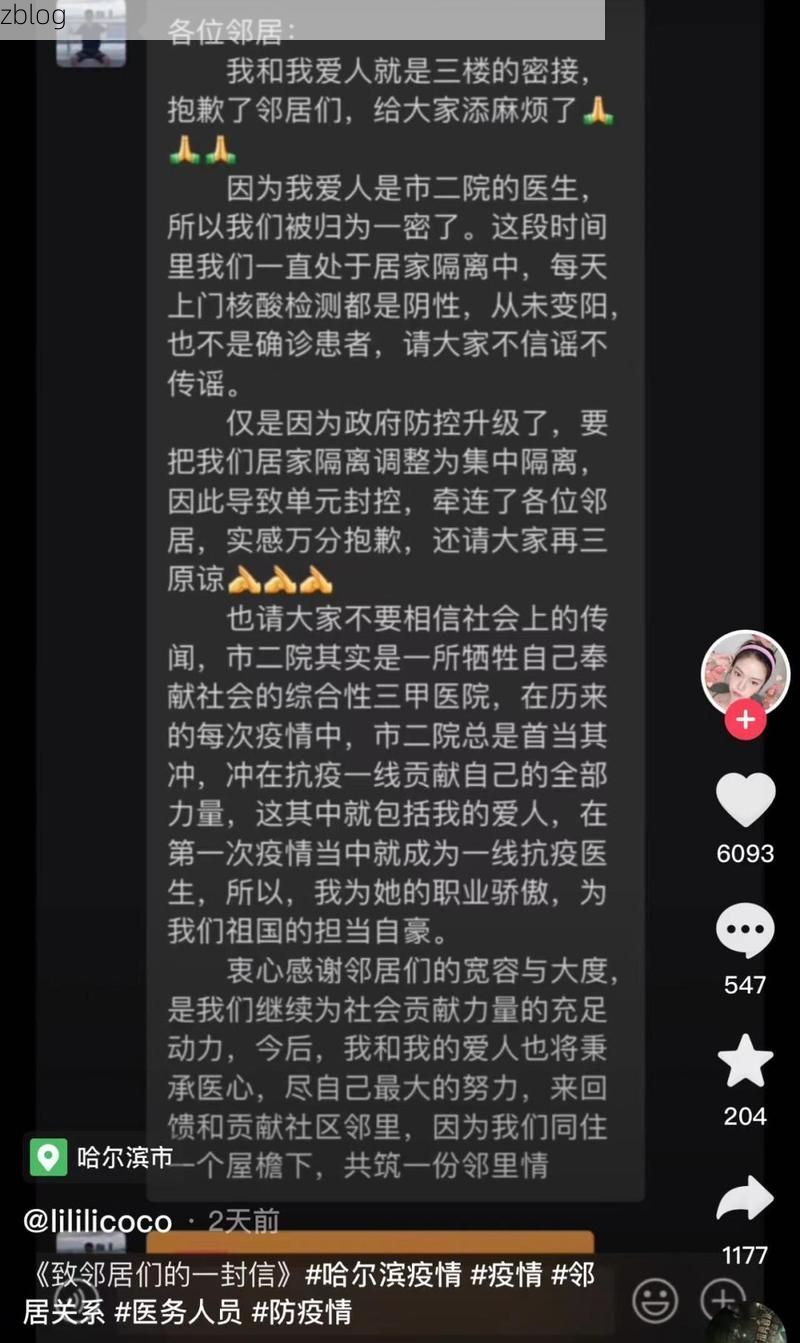Tap the heart icon to like the video
Viewport: 800px width, 1343px height.
coord(745,800)
